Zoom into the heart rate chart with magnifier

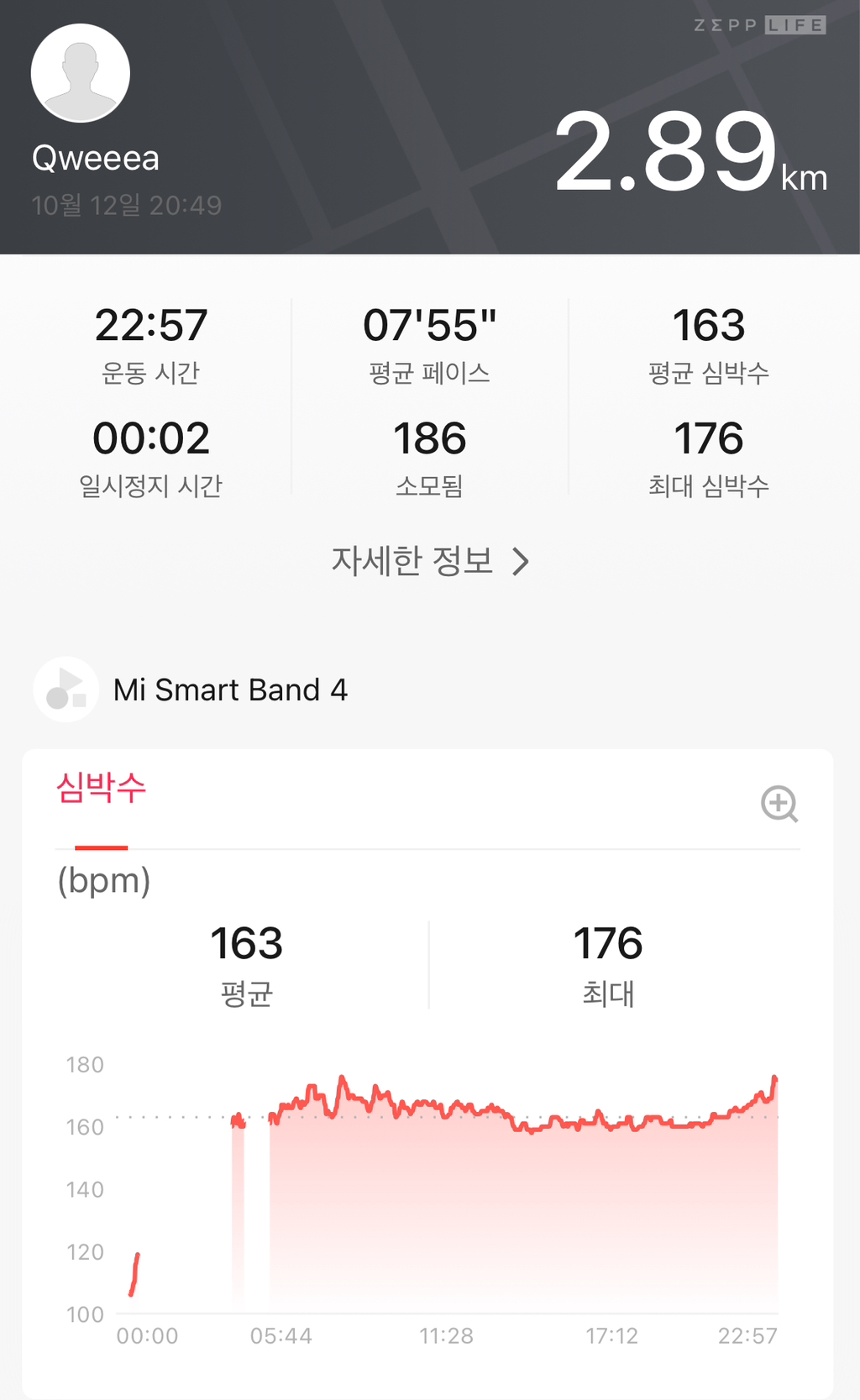point(780,805)
